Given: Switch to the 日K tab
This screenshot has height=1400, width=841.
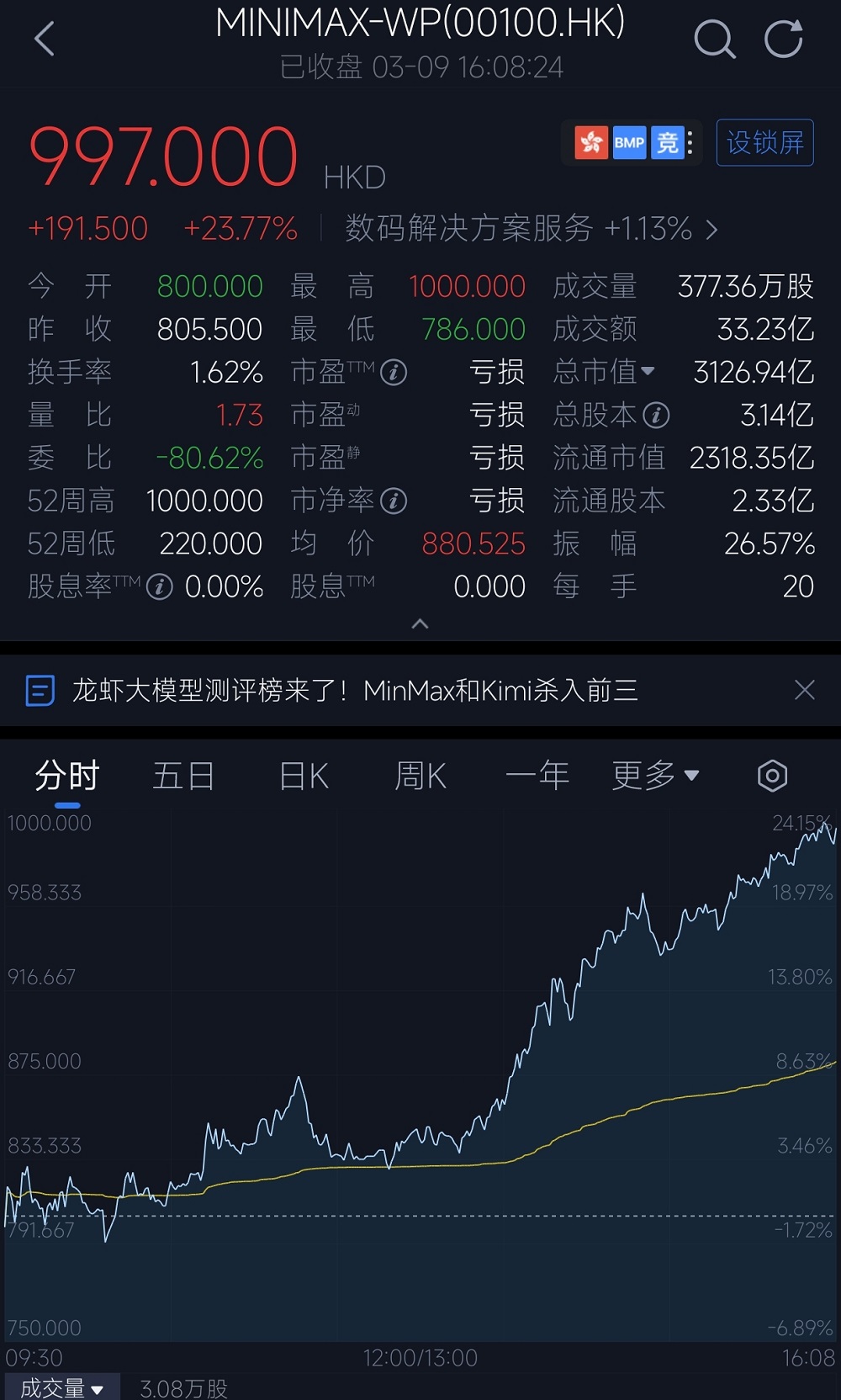Looking at the screenshot, I should (x=301, y=775).
